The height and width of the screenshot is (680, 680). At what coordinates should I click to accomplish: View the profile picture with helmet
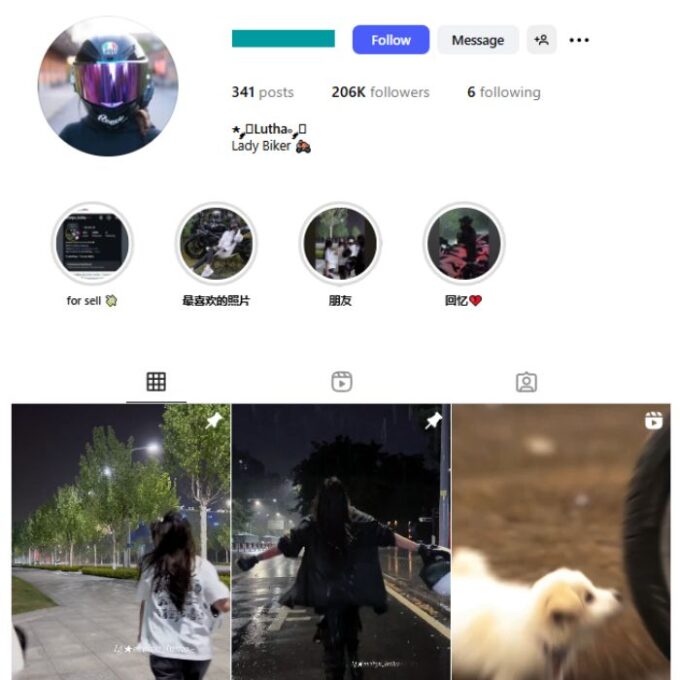click(107, 86)
